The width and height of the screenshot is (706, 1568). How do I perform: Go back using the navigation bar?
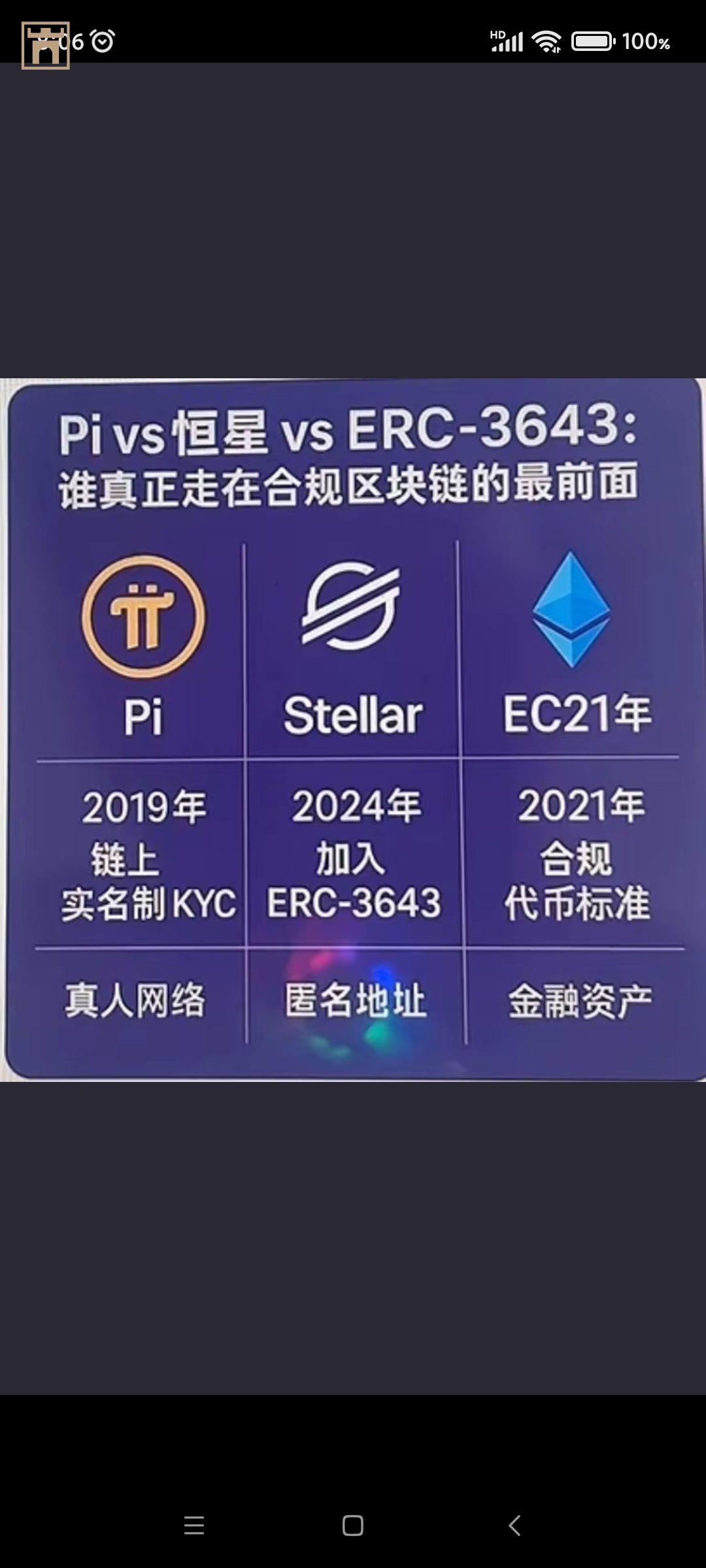point(514,1526)
